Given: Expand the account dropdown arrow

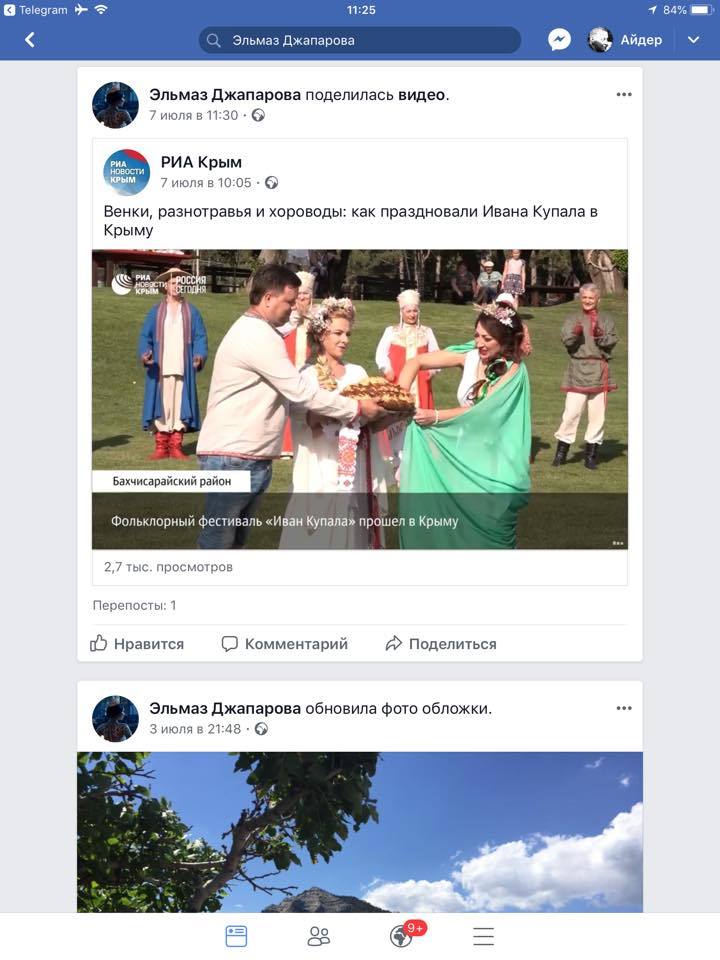Looking at the screenshot, I should pyautogui.click(x=694, y=40).
